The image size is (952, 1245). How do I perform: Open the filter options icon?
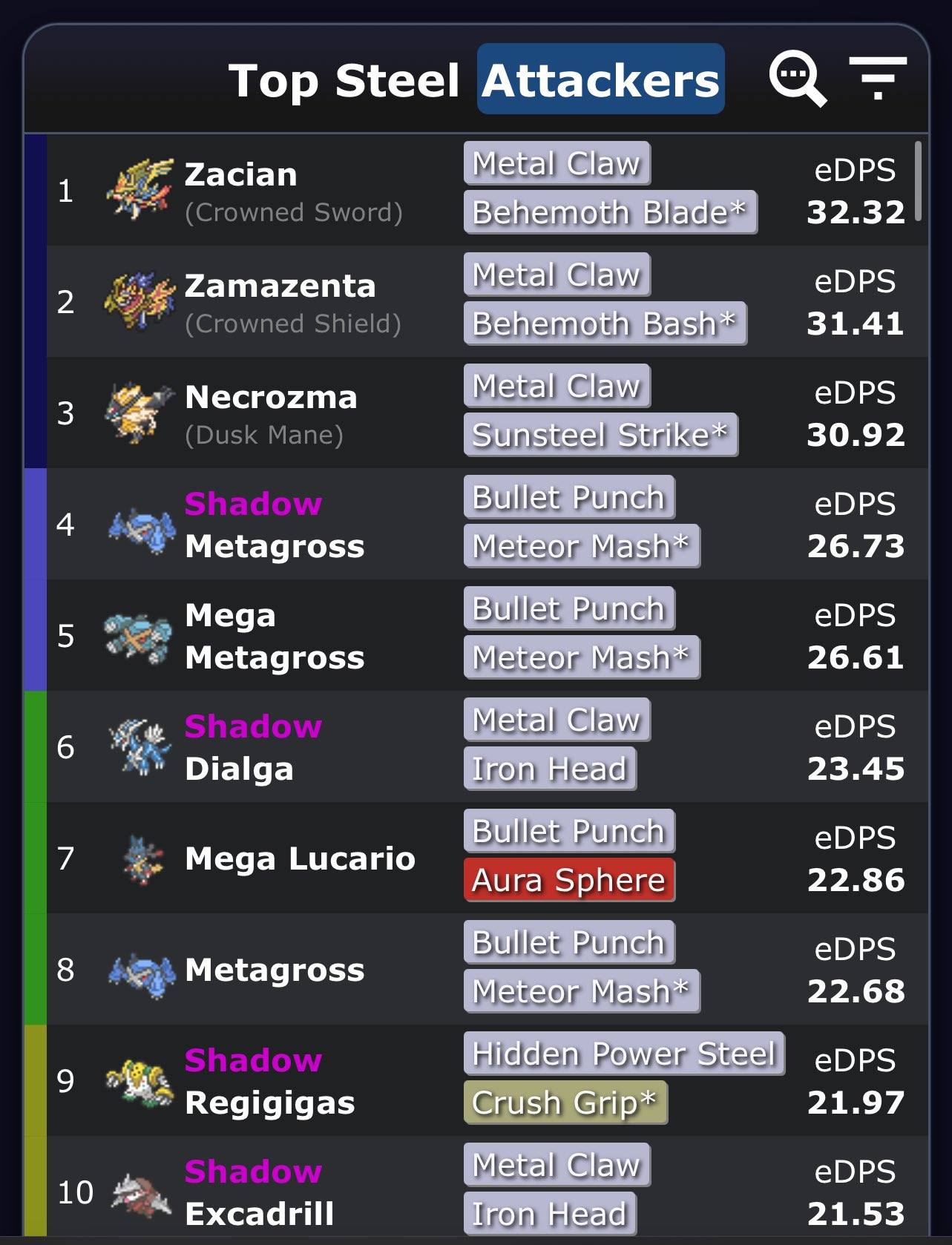pos(878,77)
